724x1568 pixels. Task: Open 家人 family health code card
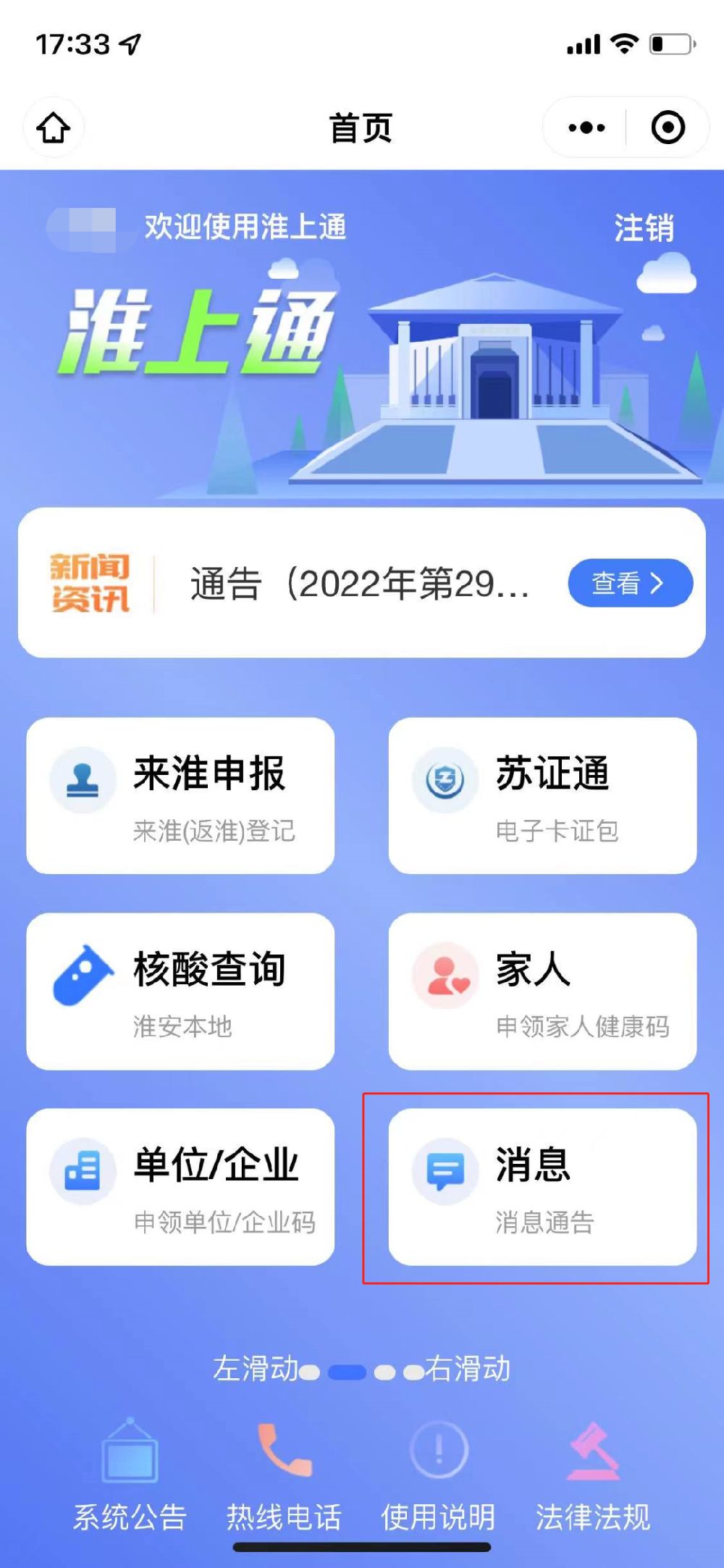point(542,991)
